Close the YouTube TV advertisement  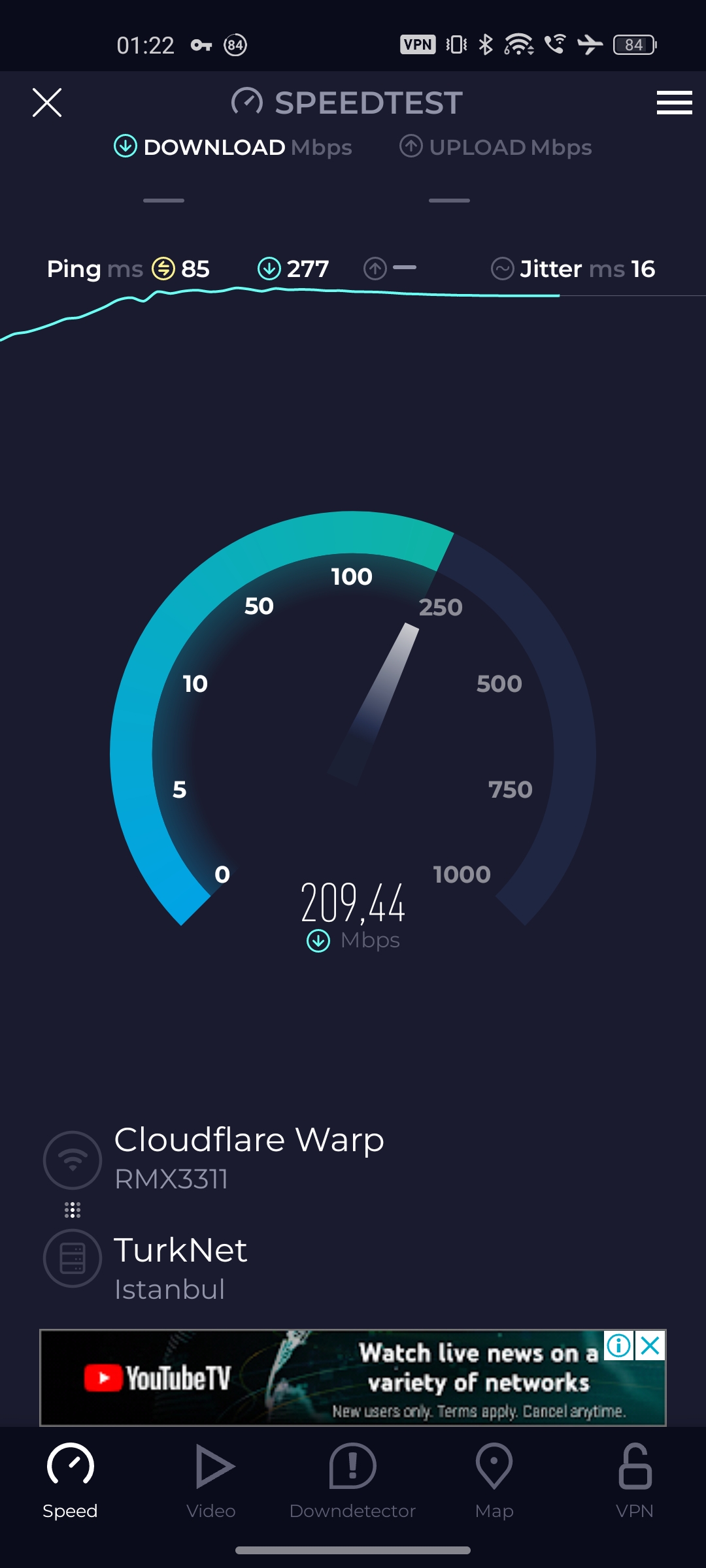(650, 1346)
